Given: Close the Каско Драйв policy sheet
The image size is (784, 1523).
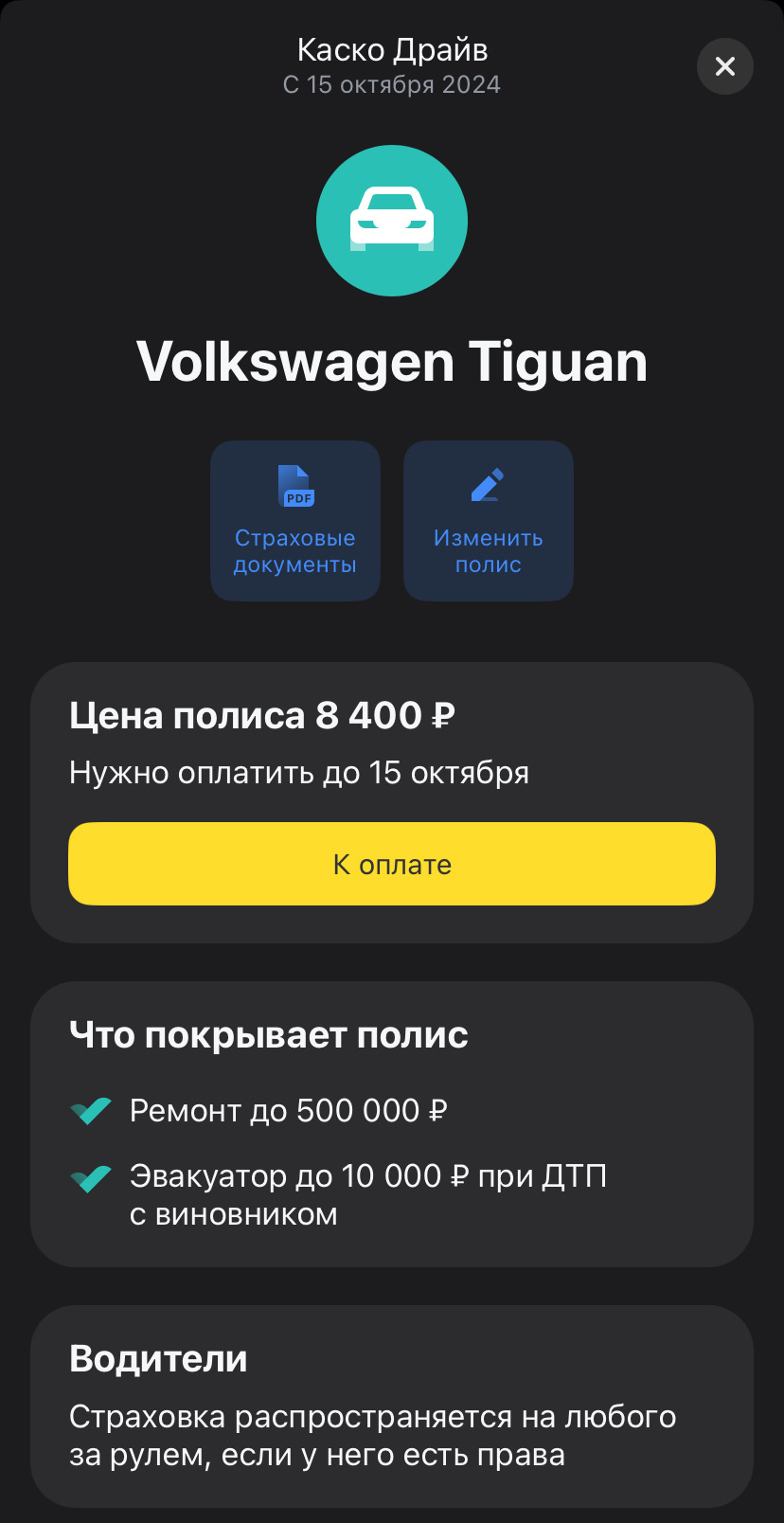Looking at the screenshot, I should 724,66.
